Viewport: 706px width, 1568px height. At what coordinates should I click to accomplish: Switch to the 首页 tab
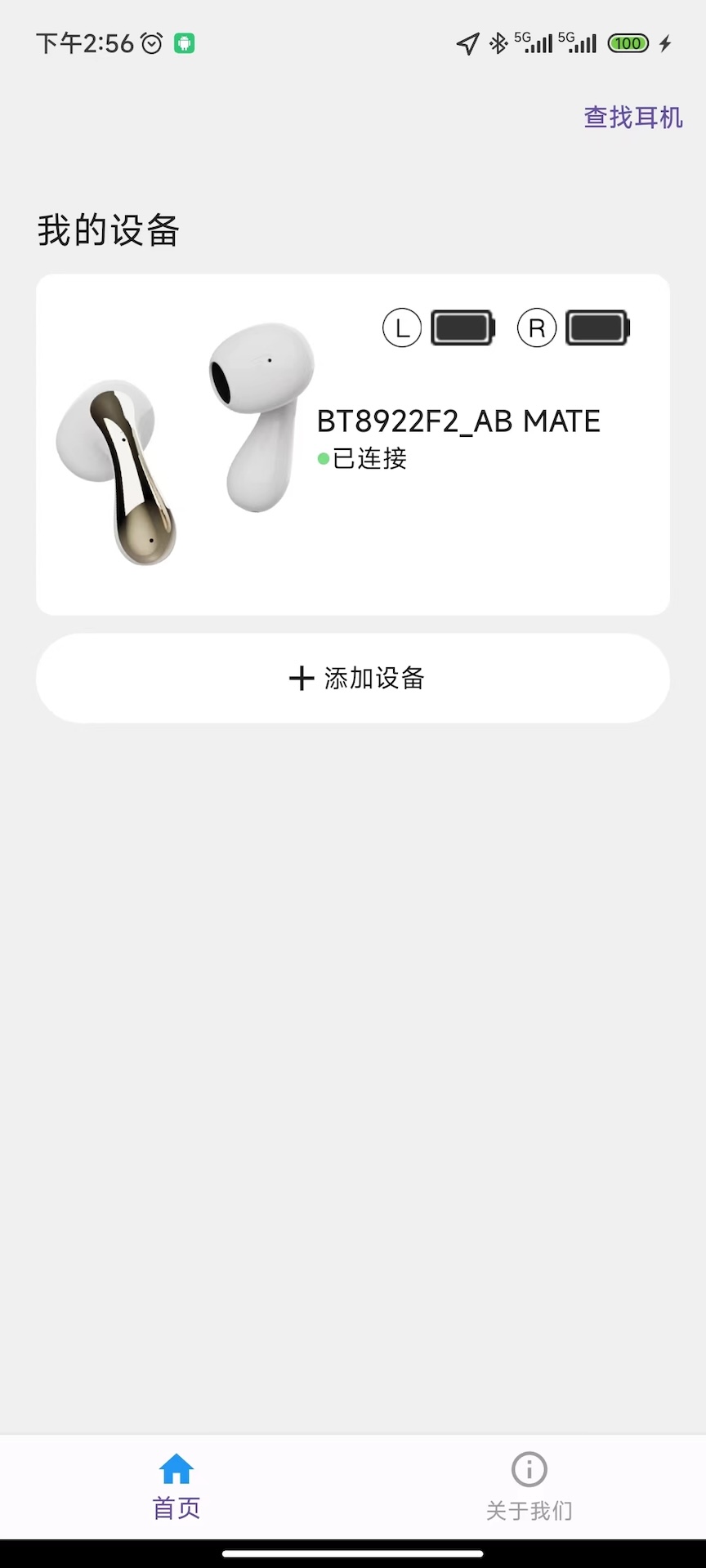point(176,1486)
